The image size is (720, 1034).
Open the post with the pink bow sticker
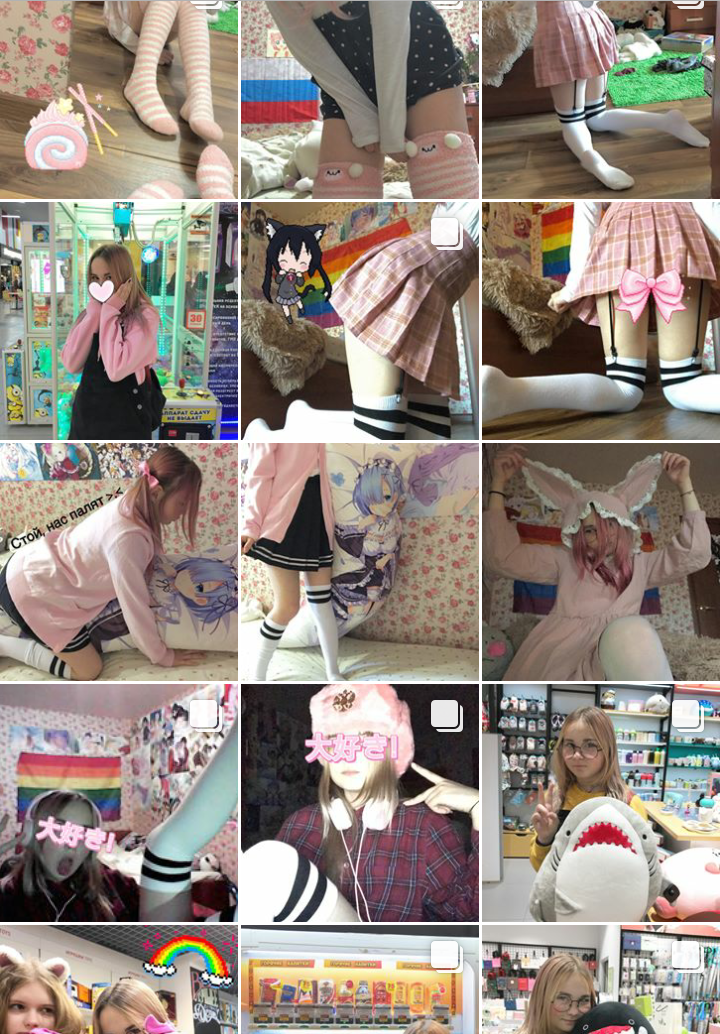600,321
